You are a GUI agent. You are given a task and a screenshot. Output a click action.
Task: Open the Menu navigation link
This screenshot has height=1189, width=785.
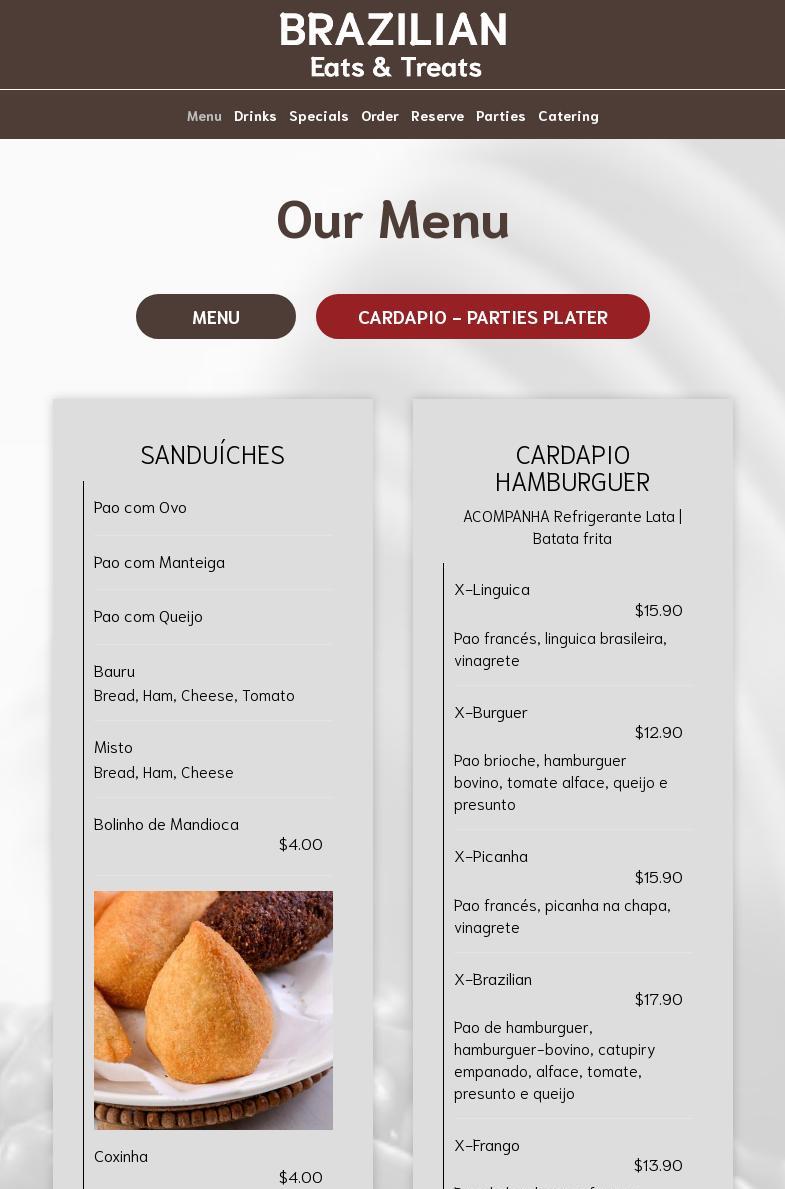tap(204, 116)
